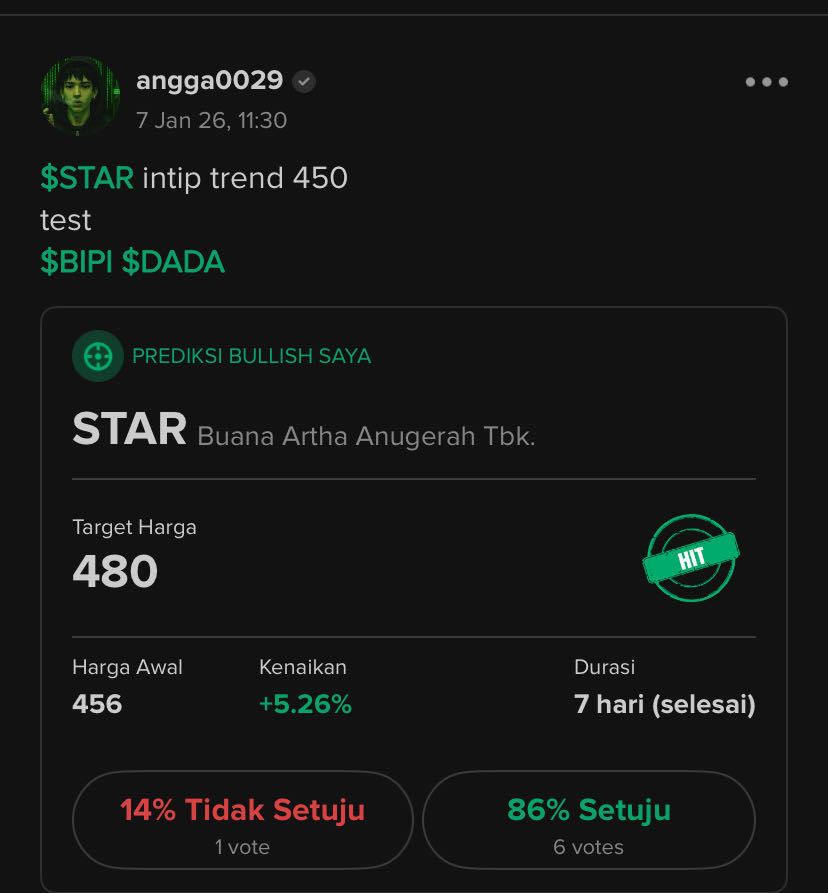The height and width of the screenshot is (893, 828).
Task: Click the username angga0029
Action: point(210,81)
